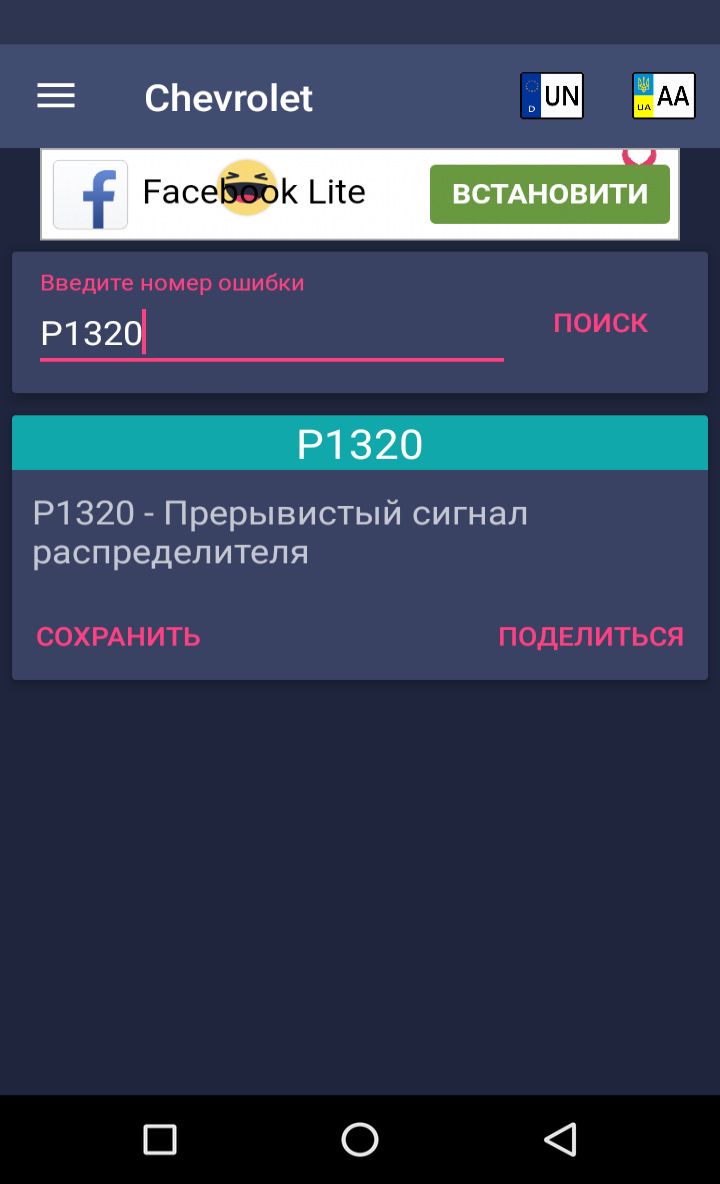
Task: Open the UN license plate icon
Action: (x=552, y=96)
